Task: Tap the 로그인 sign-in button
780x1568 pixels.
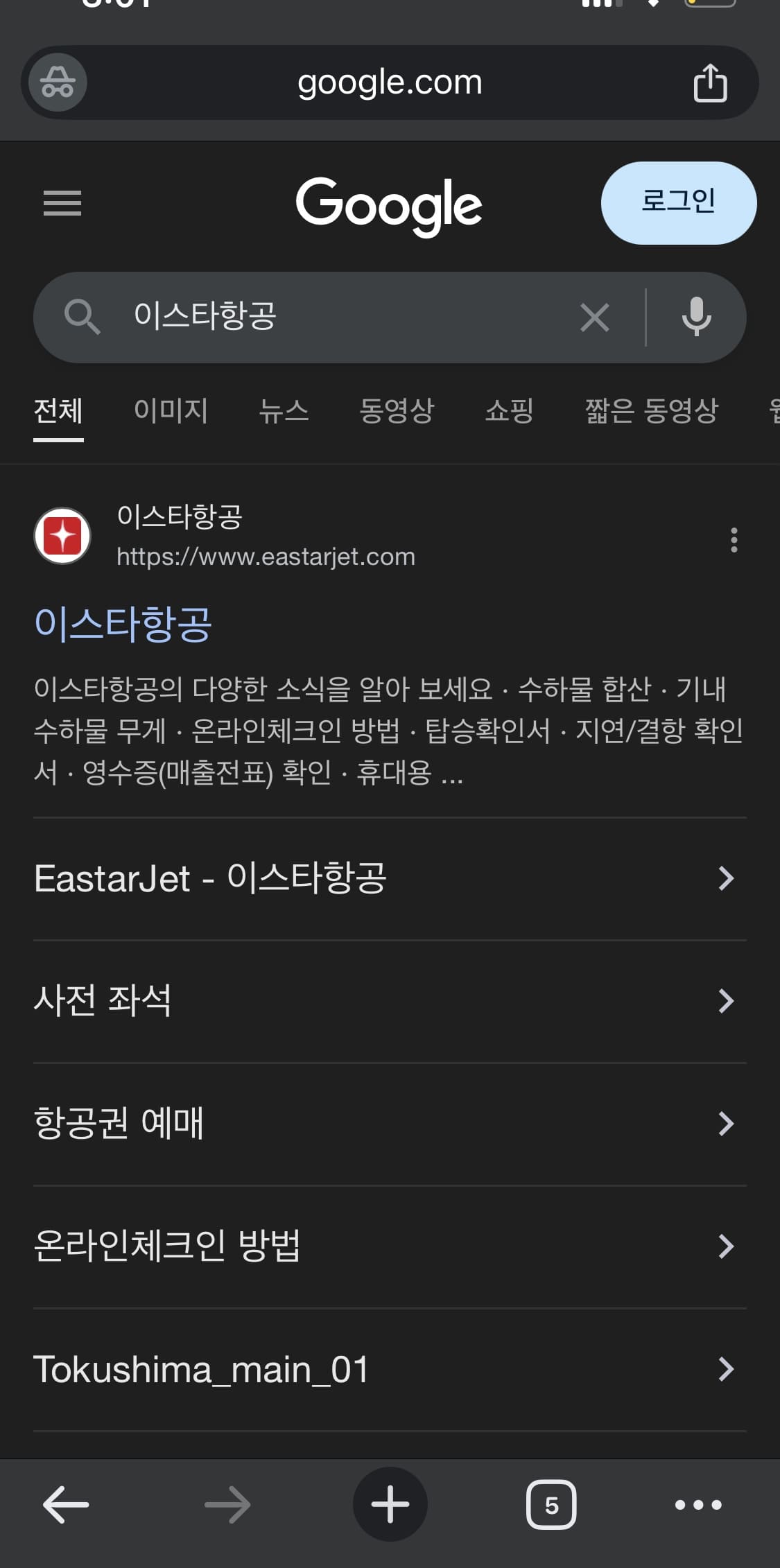Action: pos(679,202)
